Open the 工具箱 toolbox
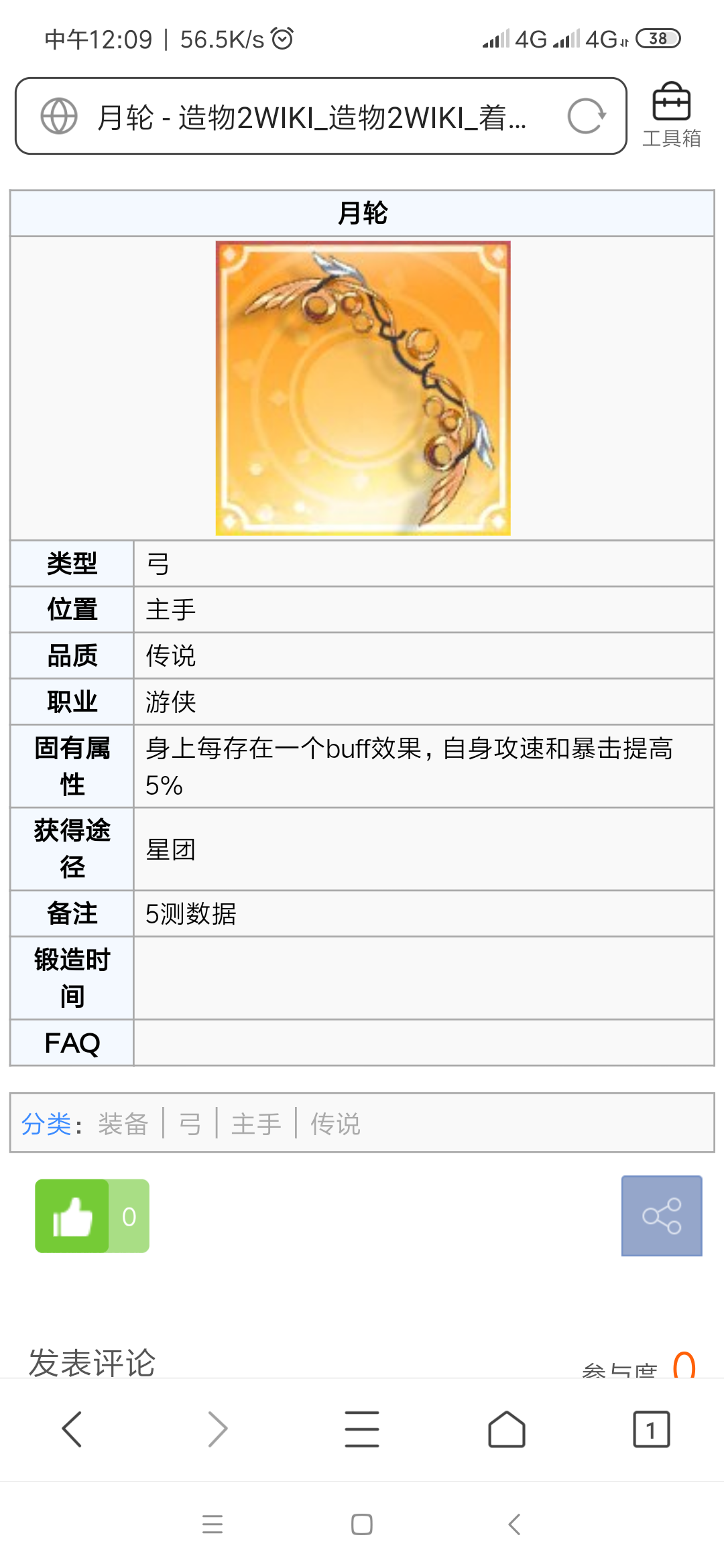 tap(671, 115)
